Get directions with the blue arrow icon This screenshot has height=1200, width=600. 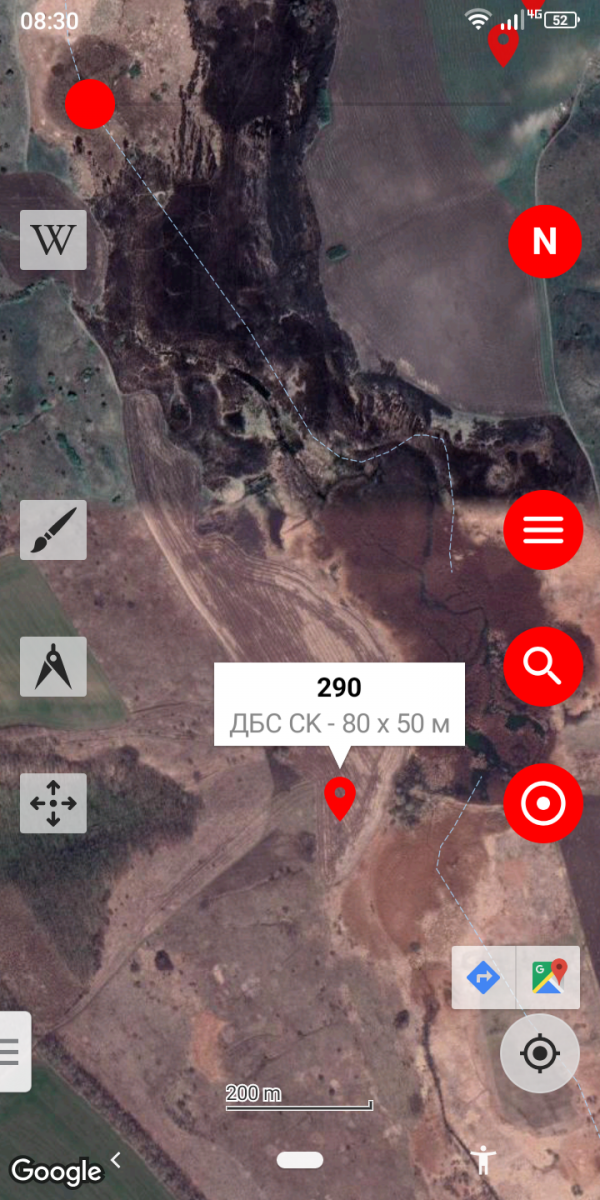(483, 977)
